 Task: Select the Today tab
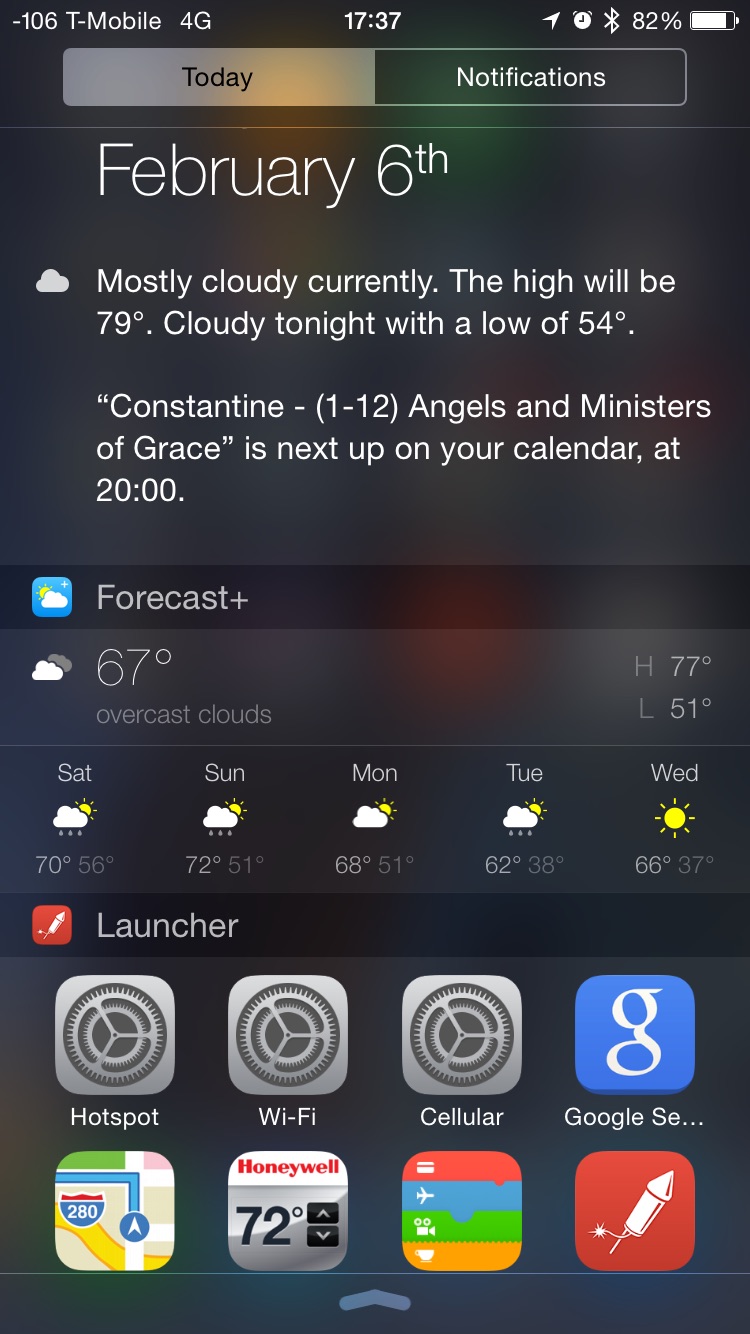click(x=219, y=77)
